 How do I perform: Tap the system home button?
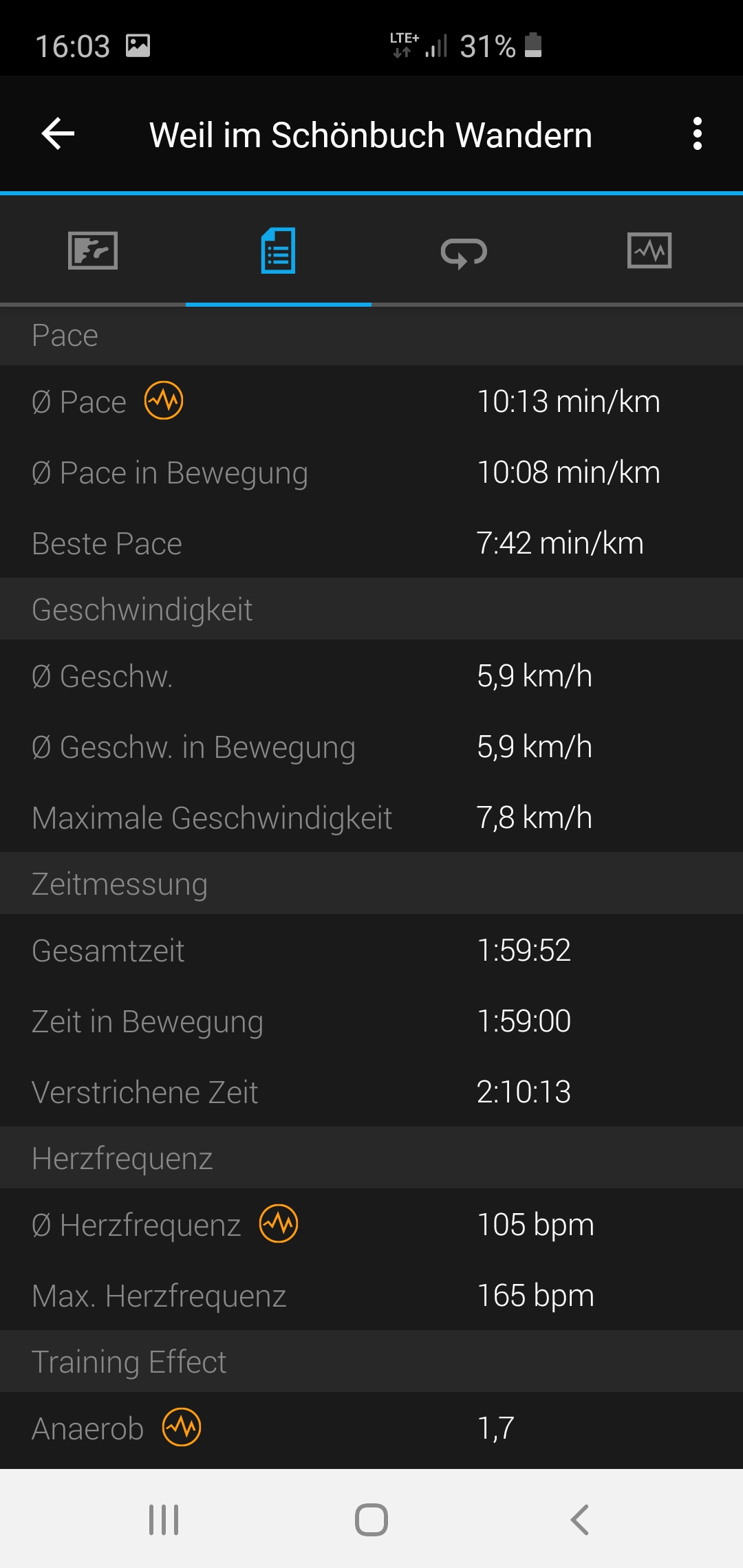coord(371,1519)
